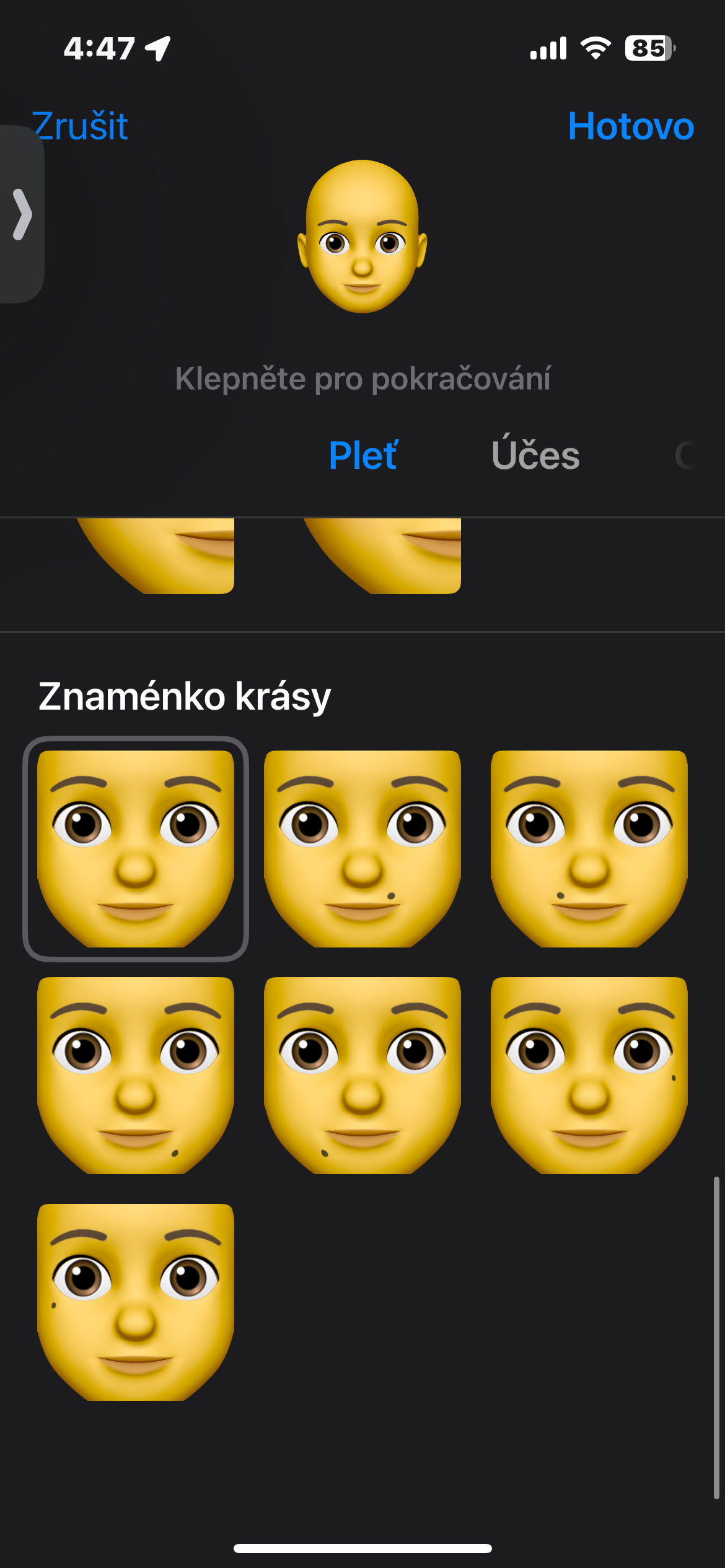Choose beauty mark beside the right eye
The width and height of the screenshot is (725, 1568).
[x=589, y=1075]
